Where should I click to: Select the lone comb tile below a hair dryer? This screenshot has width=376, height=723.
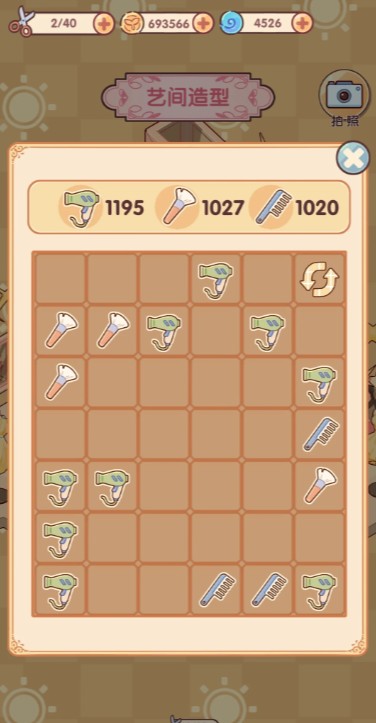[320, 434]
